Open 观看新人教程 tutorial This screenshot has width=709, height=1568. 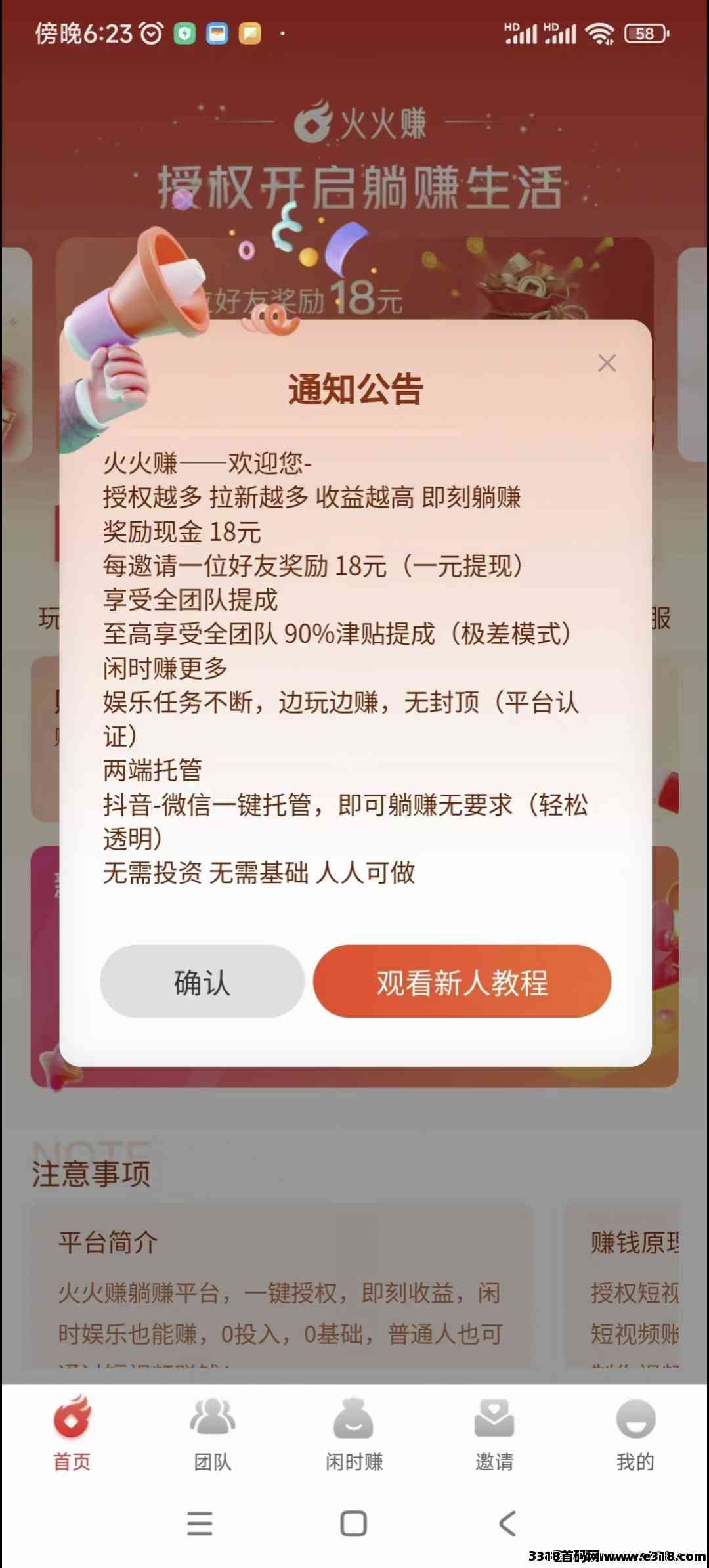pos(462,982)
